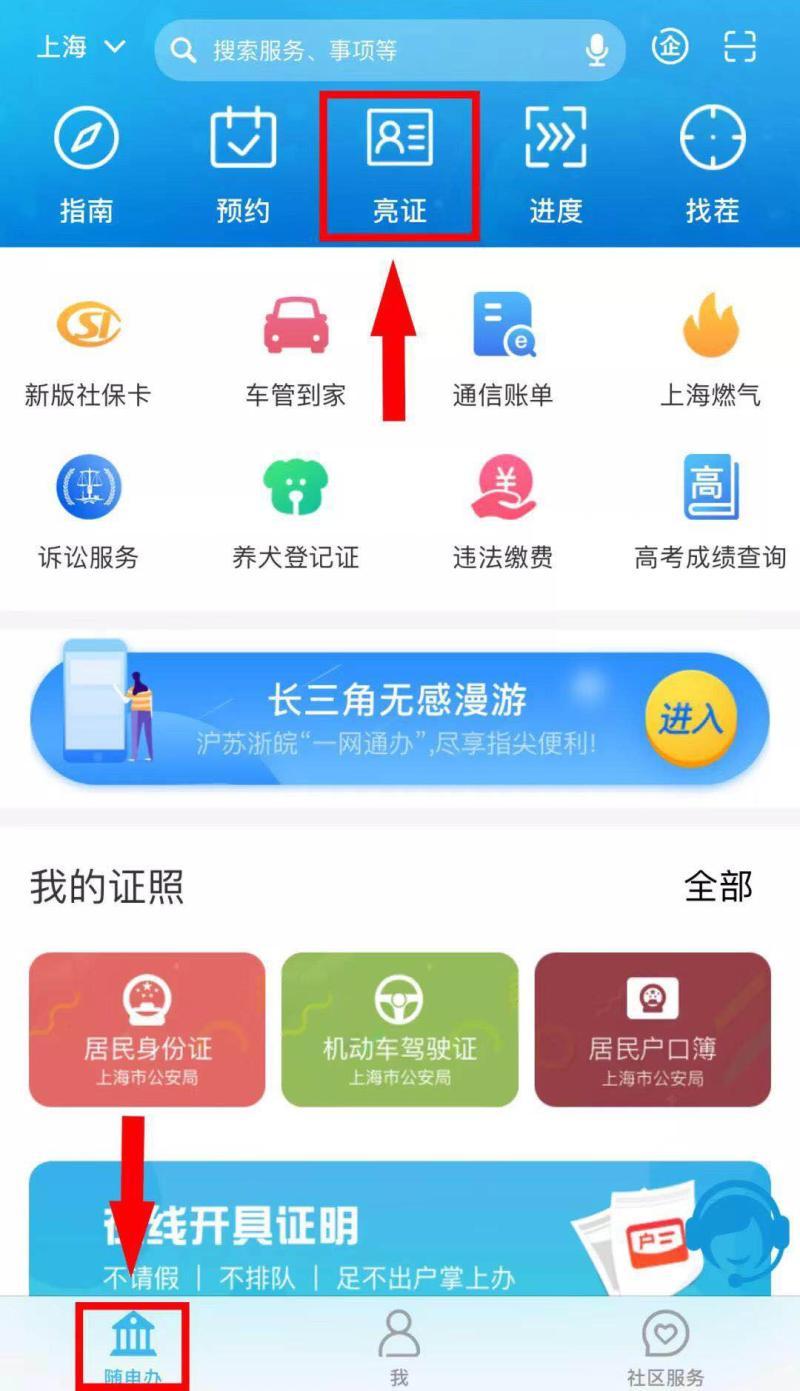Open 预约 appointments

243,165
